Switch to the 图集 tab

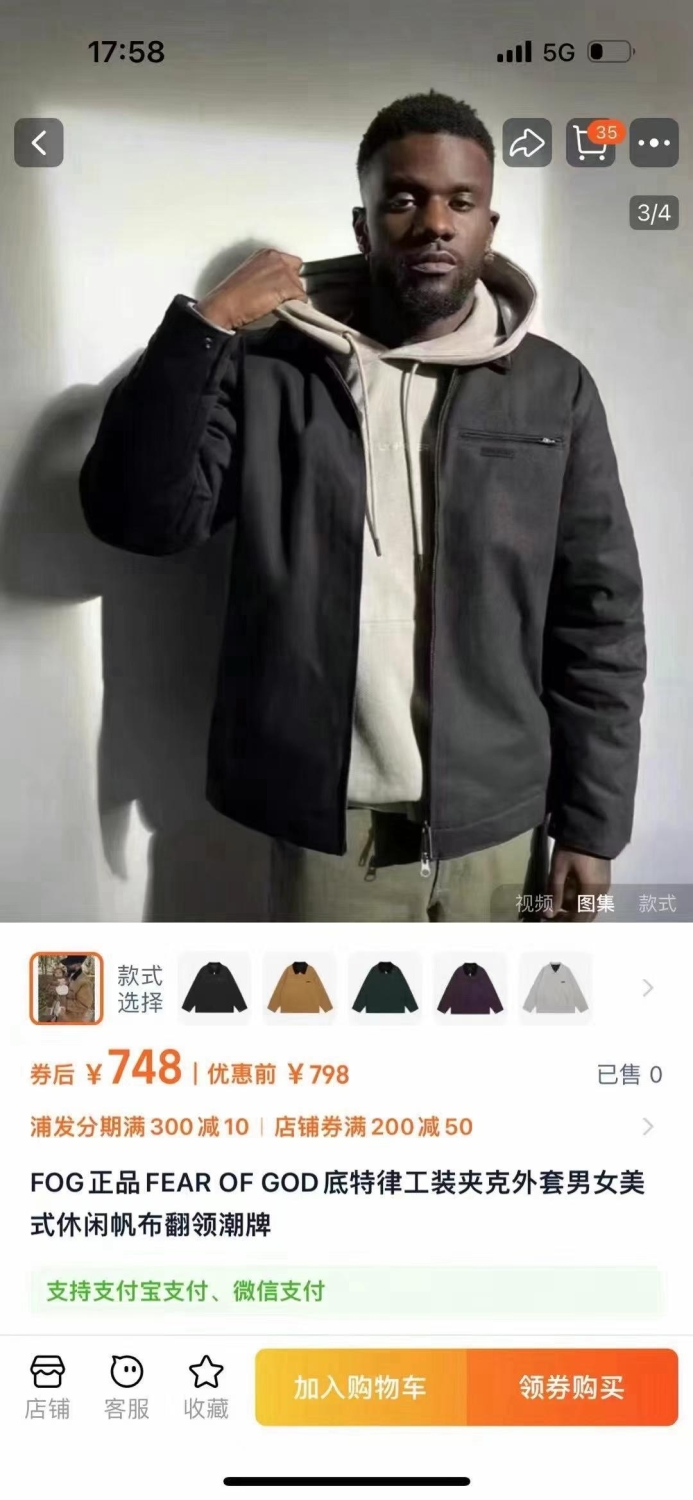pyautogui.click(x=596, y=903)
